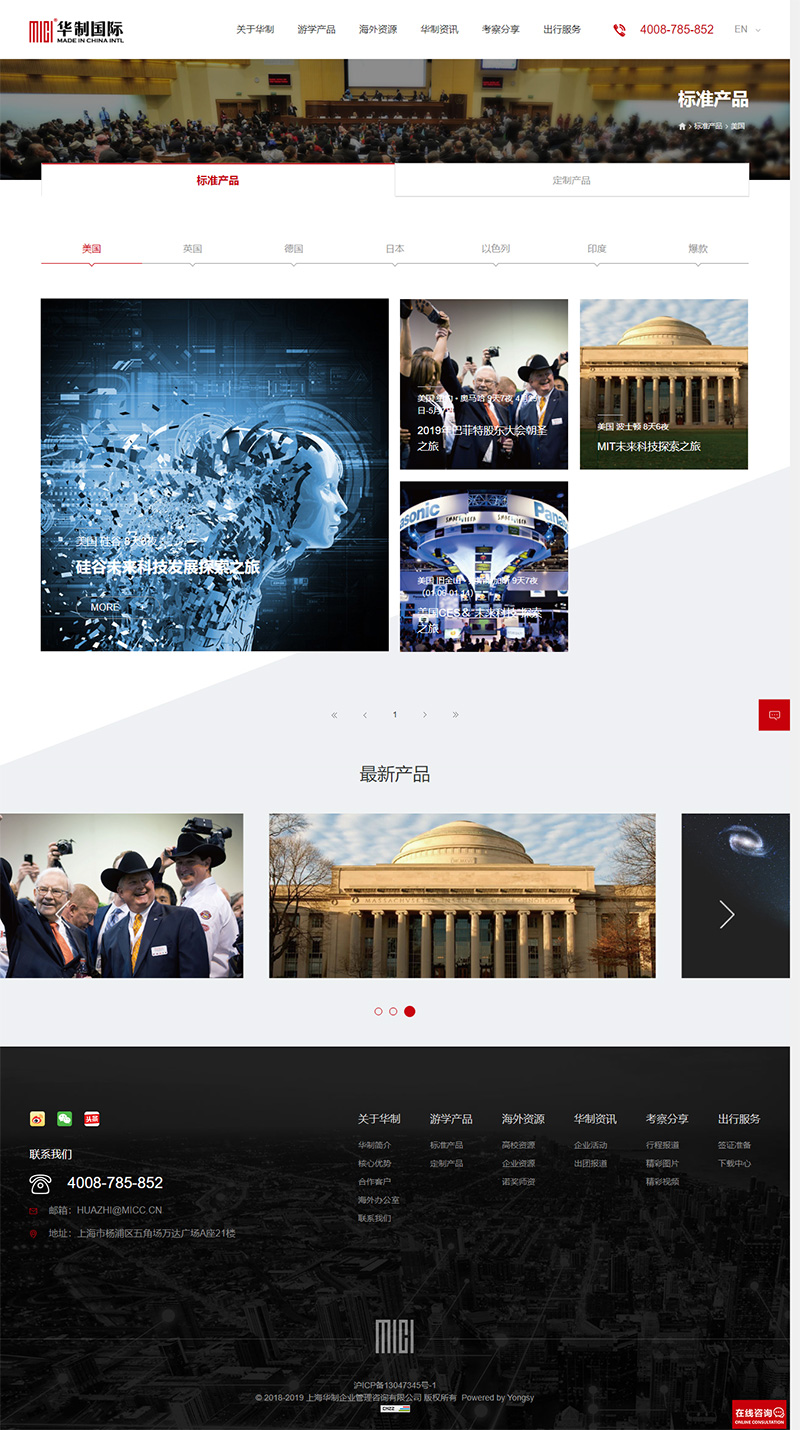Go to 考察分享 in the top menu
The height and width of the screenshot is (1430, 800).
pos(500,30)
